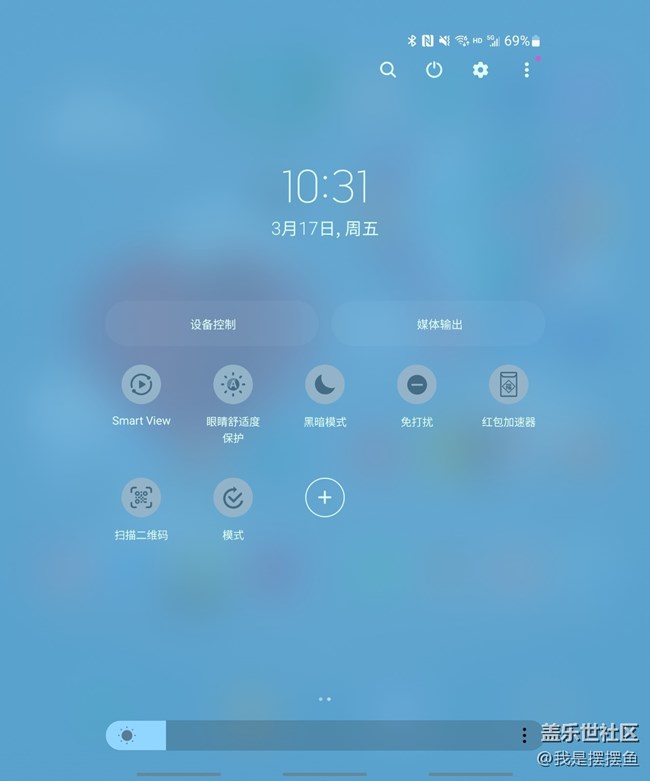
Task: Open the power menu
Action: pos(434,70)
